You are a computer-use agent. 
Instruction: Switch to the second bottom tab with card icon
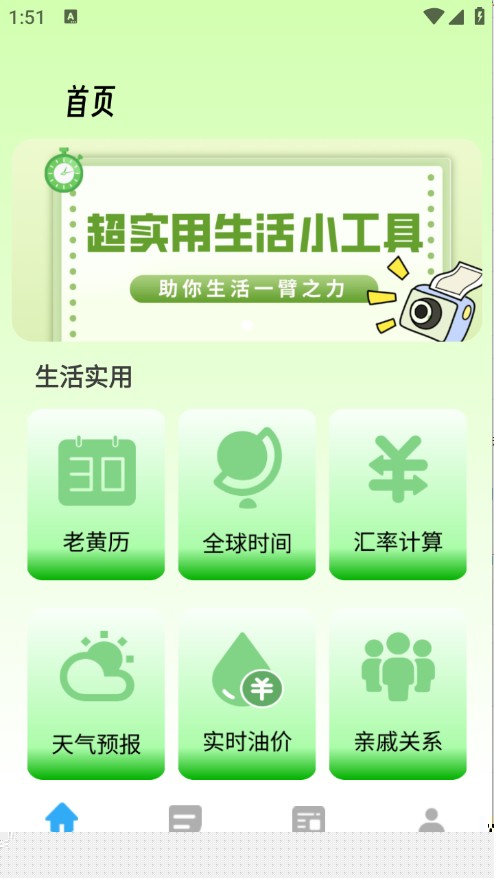click(185, 818)
